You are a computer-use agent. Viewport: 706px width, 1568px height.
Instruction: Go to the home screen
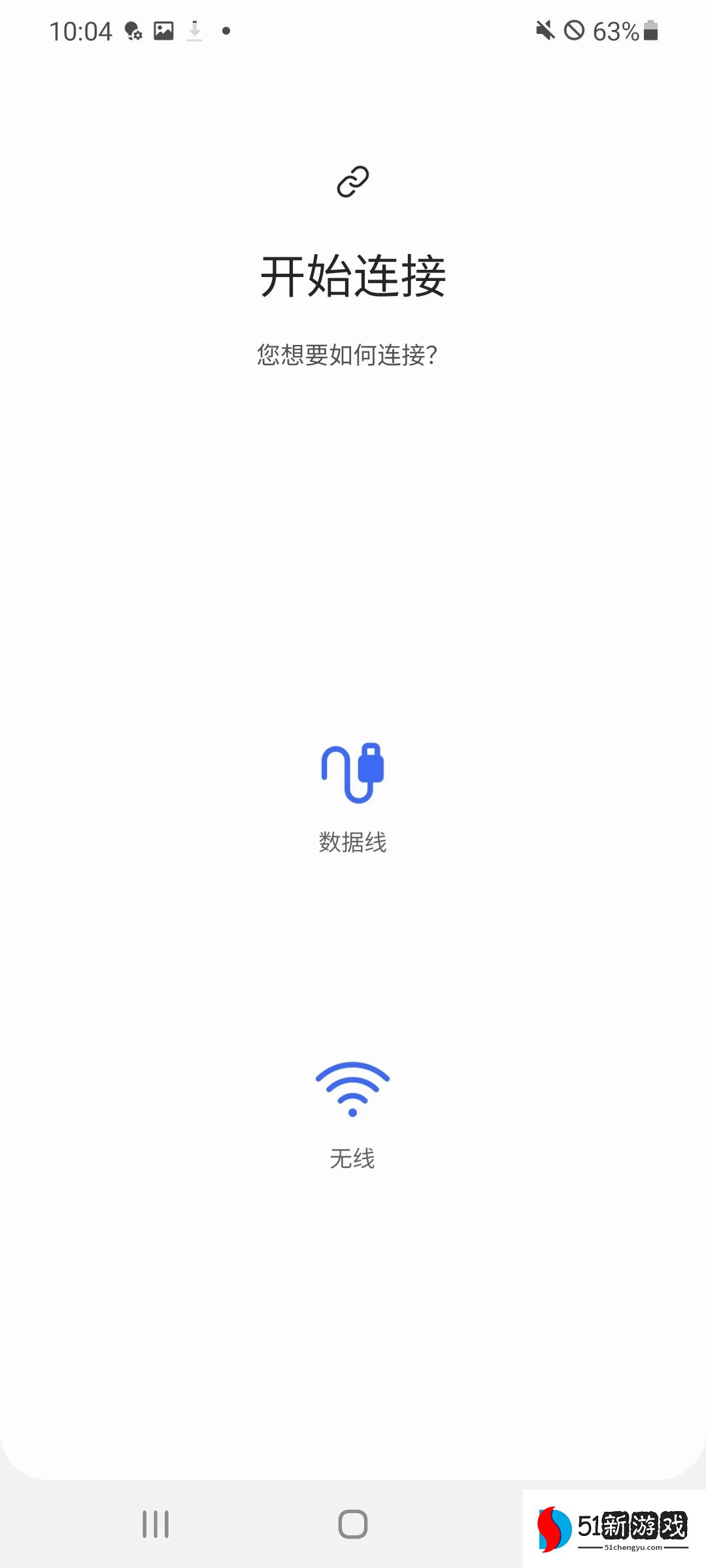pyautogui.click(x=352, y=1524)
